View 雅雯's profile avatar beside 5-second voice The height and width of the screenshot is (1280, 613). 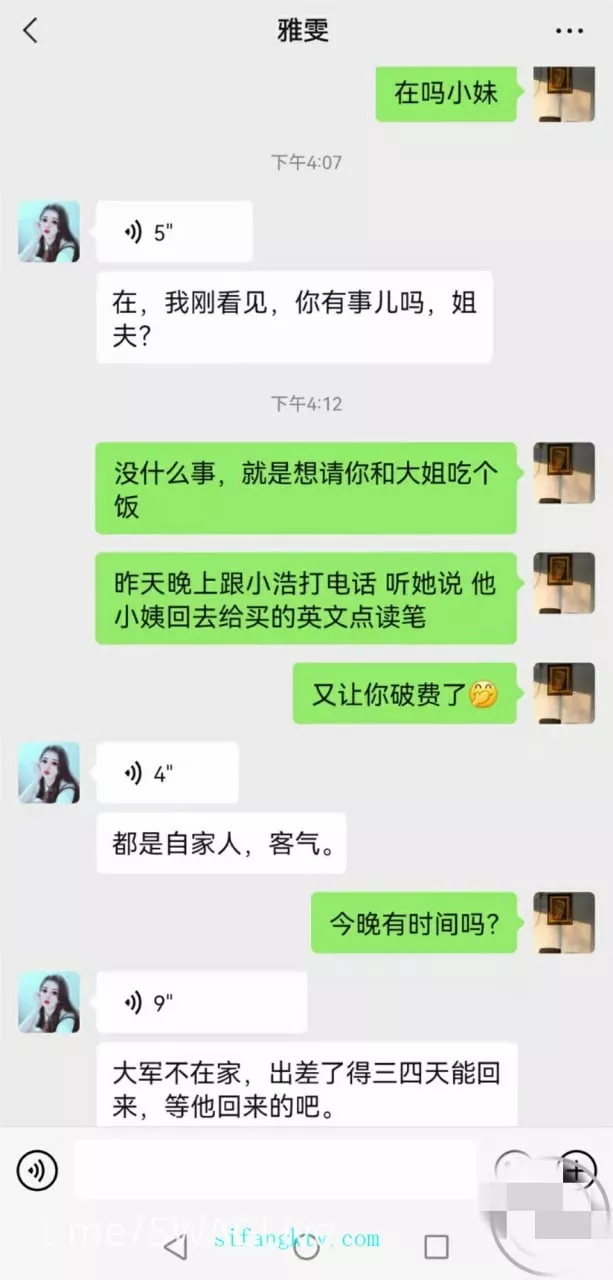point(49,232)
